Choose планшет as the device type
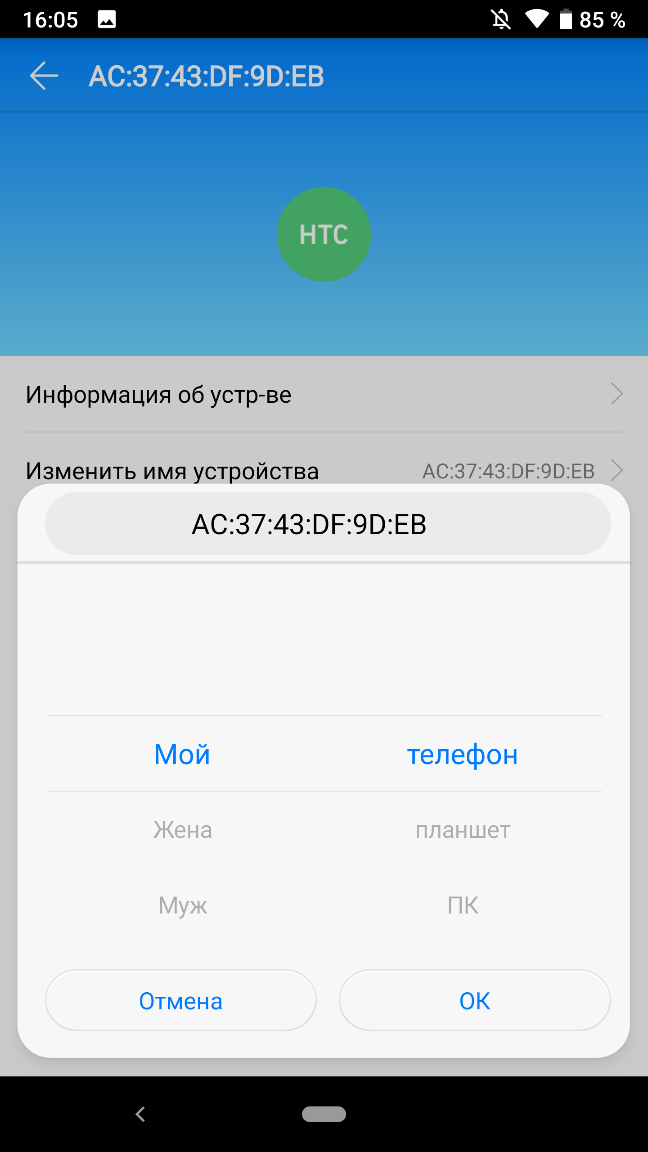 coord(463,830)
